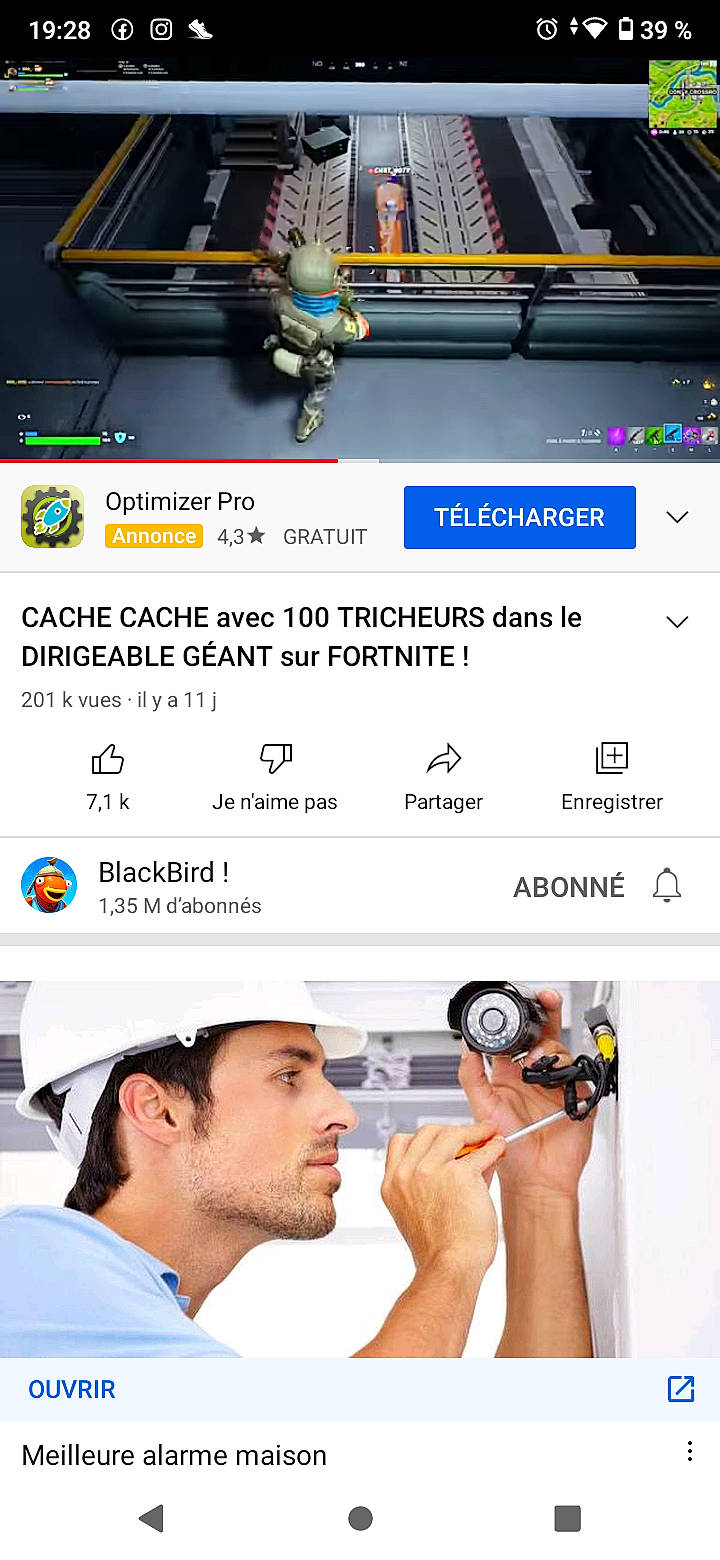Open the security camera ad image
This screenshot has height=1560, width=720.
coord(360,1168)
